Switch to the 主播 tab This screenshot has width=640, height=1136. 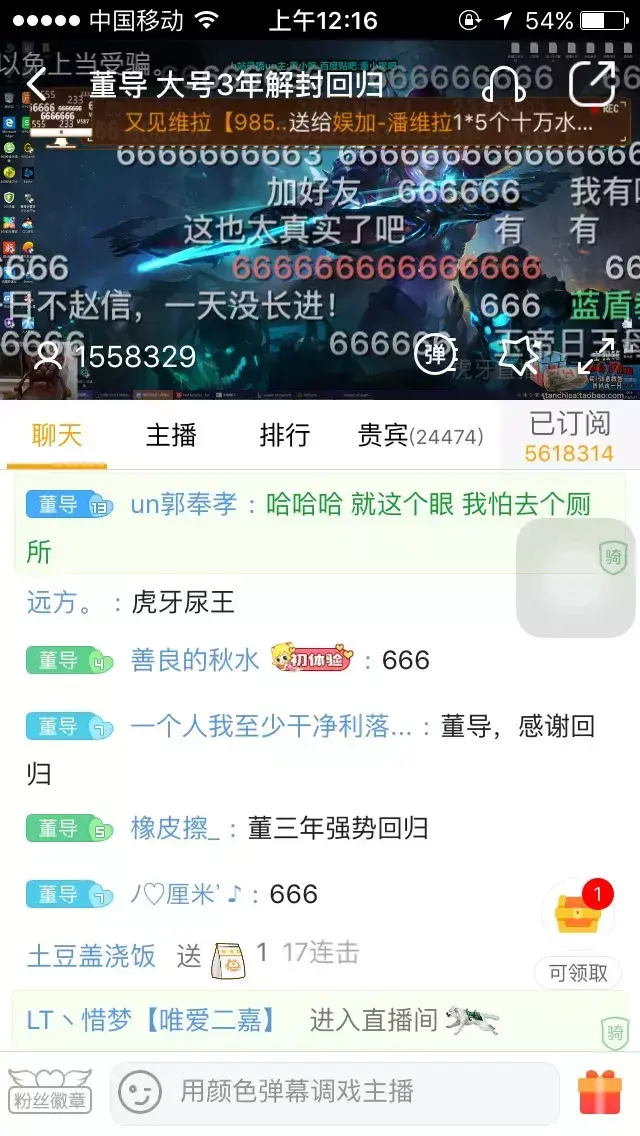pos(171,436)
